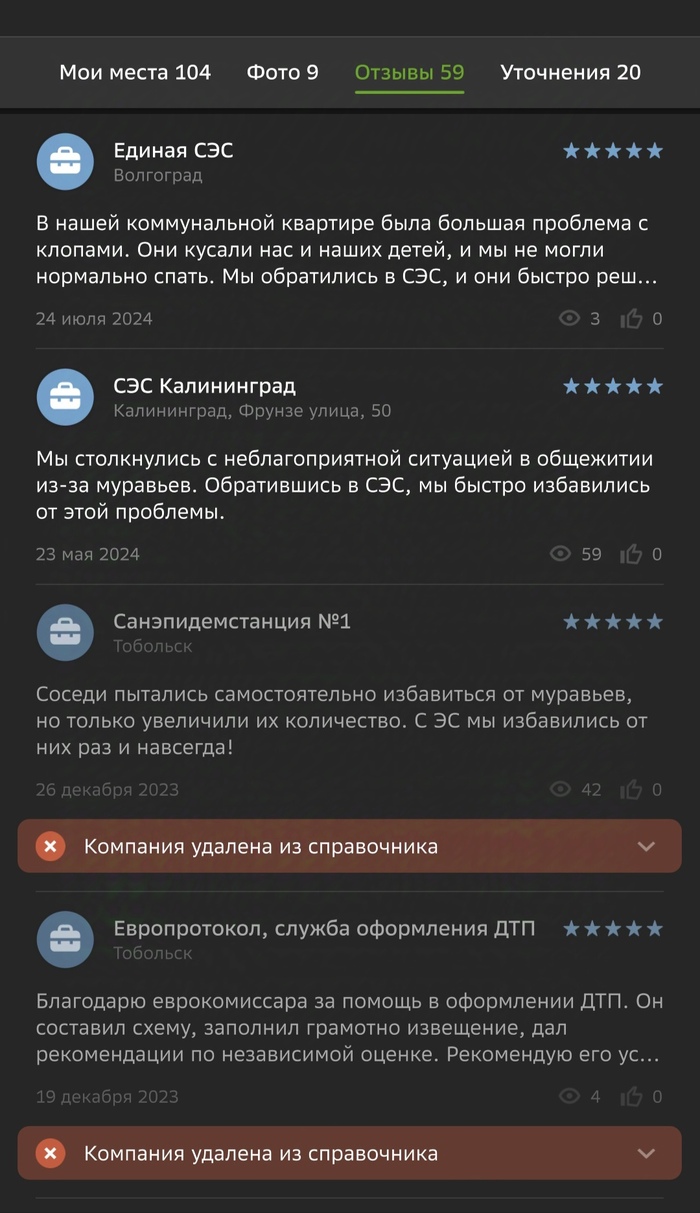Expand removed-company notice under Санэпидемстанция №1
The image size is (700, 1213).
(646, 846)
